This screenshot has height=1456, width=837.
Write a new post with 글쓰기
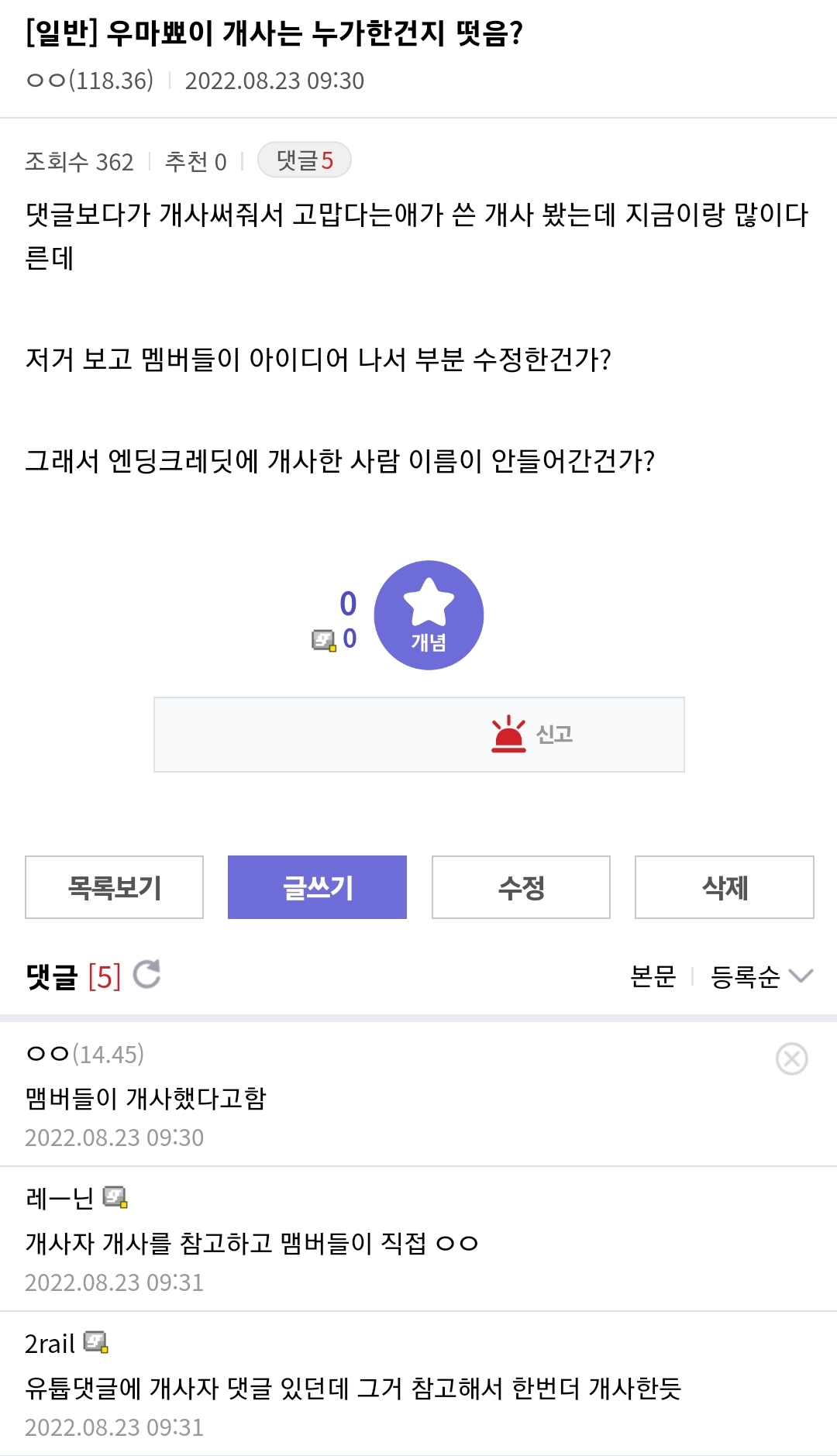[x=318, y=887]
